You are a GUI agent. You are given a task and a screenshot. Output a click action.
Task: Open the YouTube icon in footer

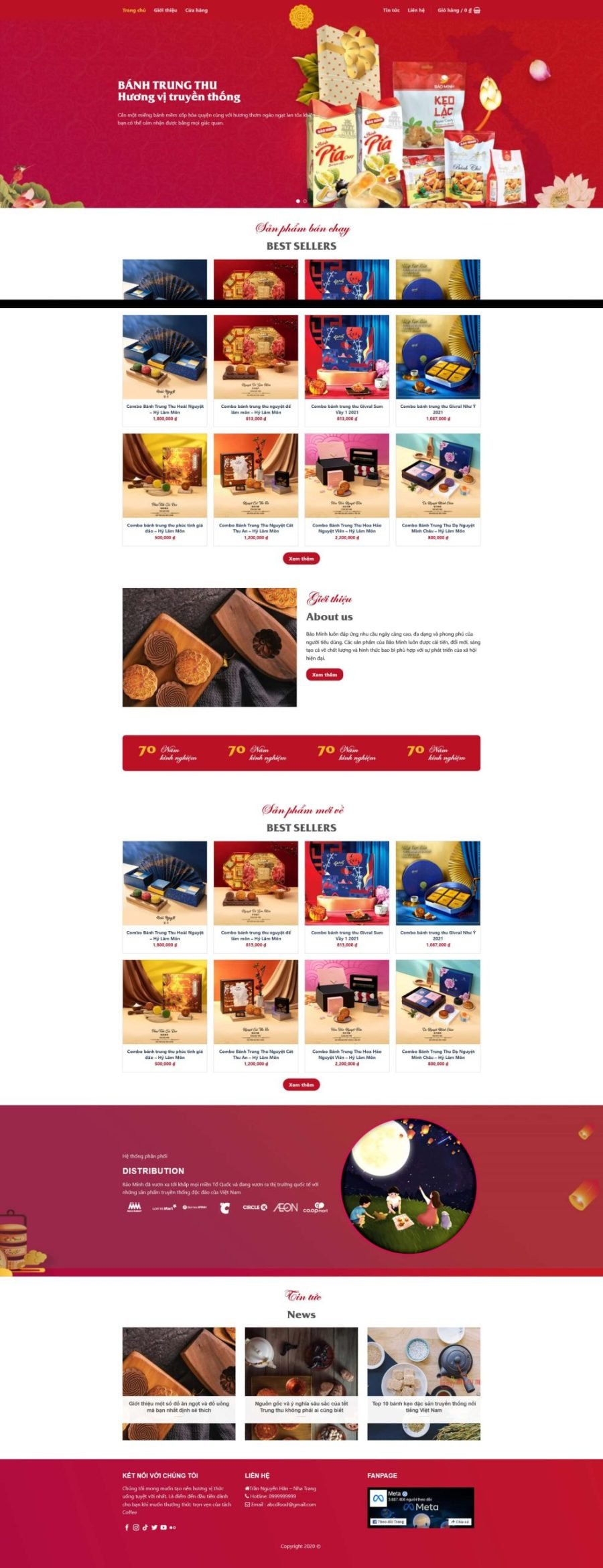(x=163, y=1528)
